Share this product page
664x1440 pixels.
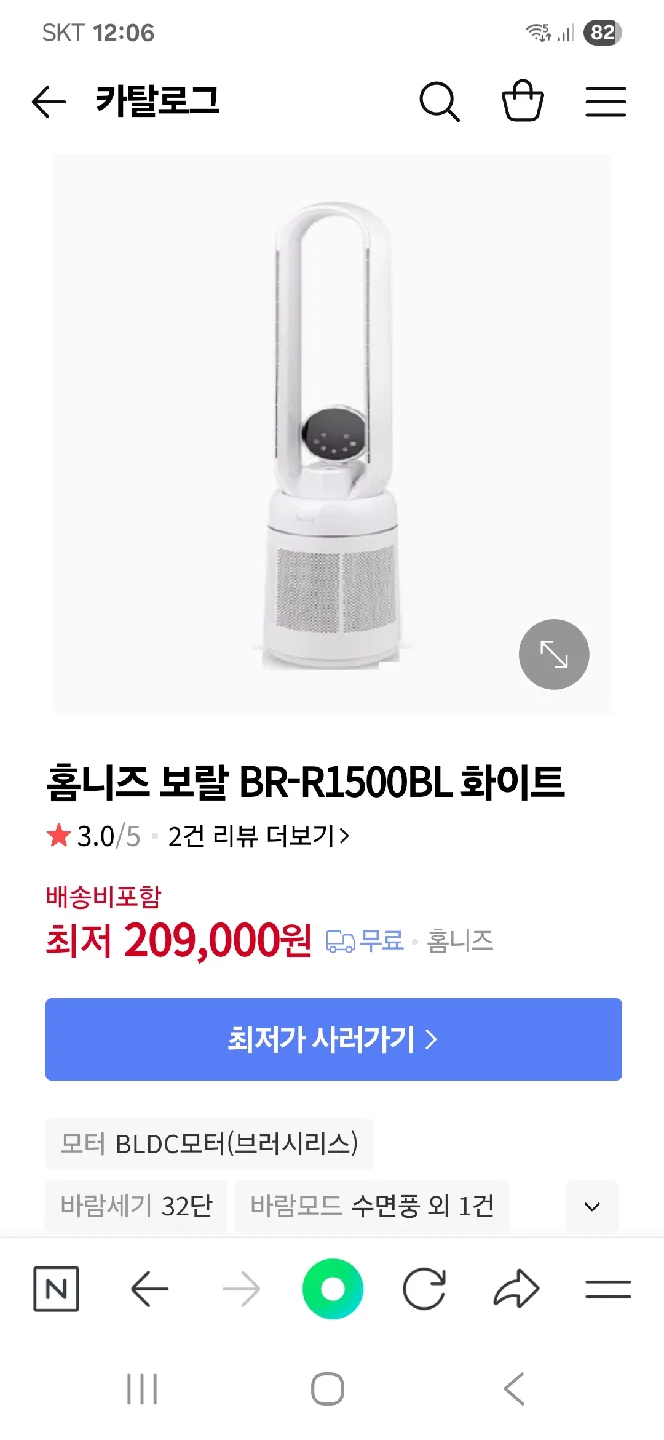pyautogui.click(x=516, y=1290)
